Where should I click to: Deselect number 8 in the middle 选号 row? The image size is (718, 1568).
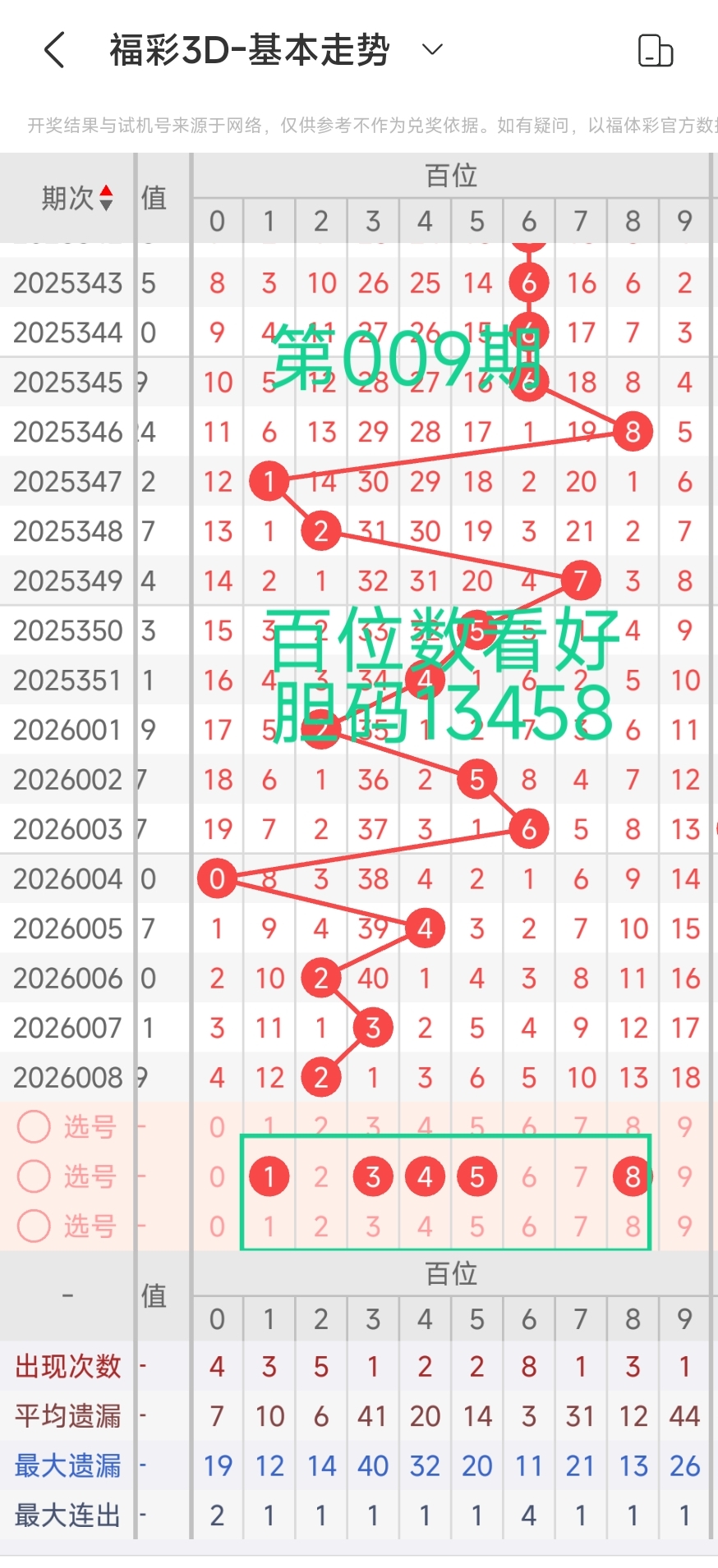[x=632, y=1176]
